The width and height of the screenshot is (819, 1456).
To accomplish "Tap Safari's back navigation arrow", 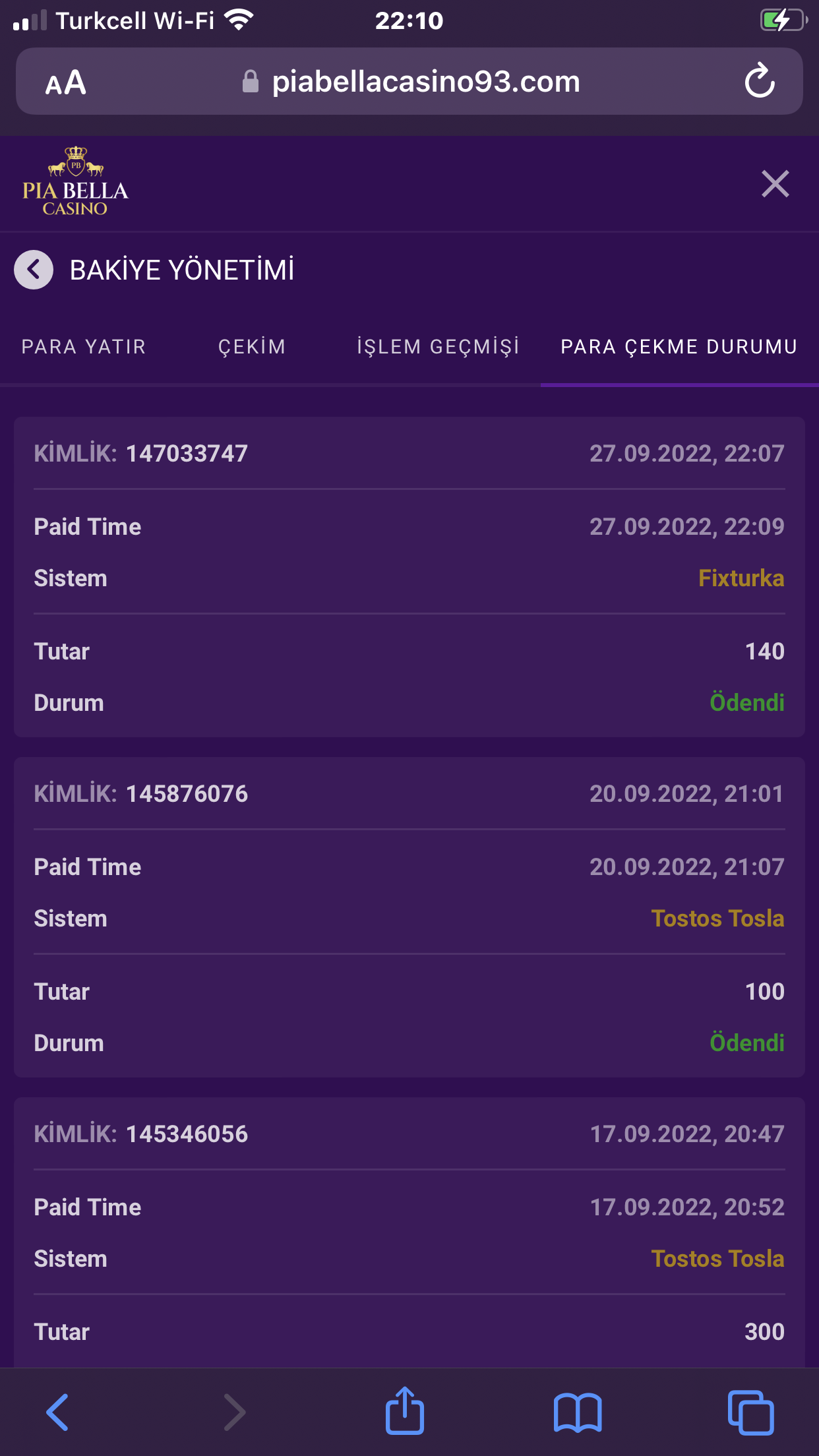I will tap(57, 1411).
